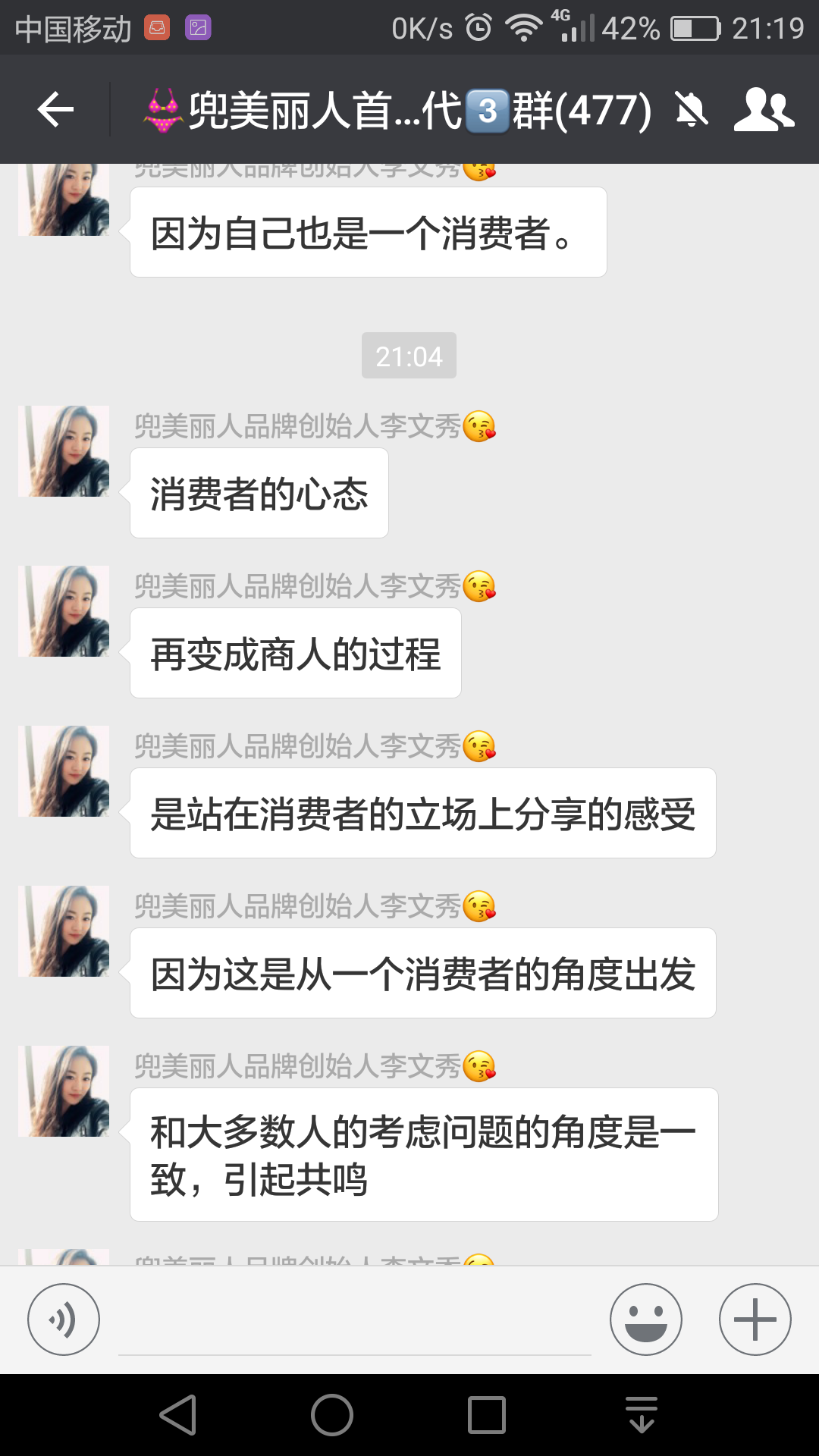Tap the system back triangle
This screenshot has height=1456, width=819.
point(179,1415)
